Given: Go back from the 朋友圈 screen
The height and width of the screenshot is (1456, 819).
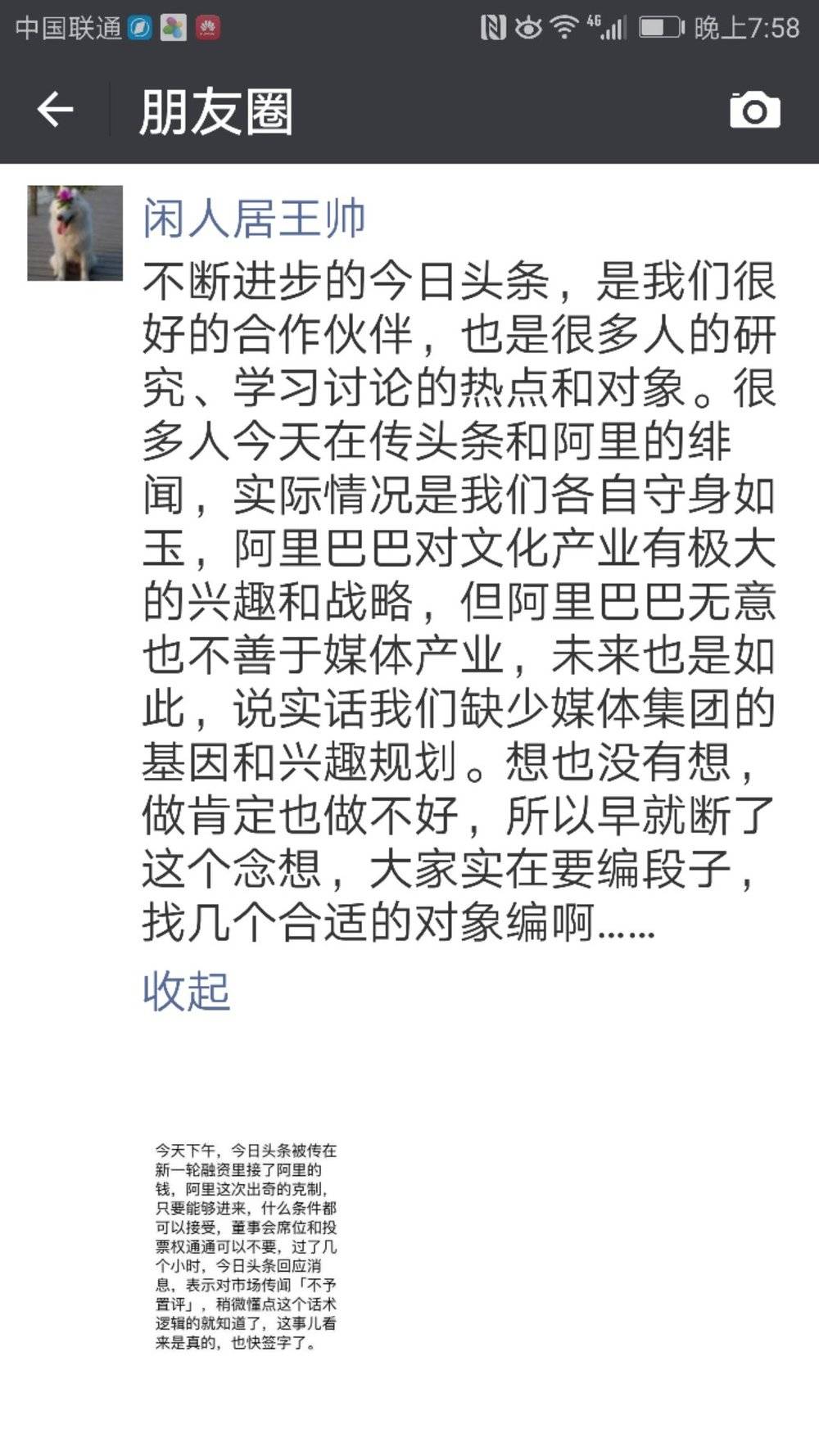Looking at the screenshot, I should tap(55, 110).
